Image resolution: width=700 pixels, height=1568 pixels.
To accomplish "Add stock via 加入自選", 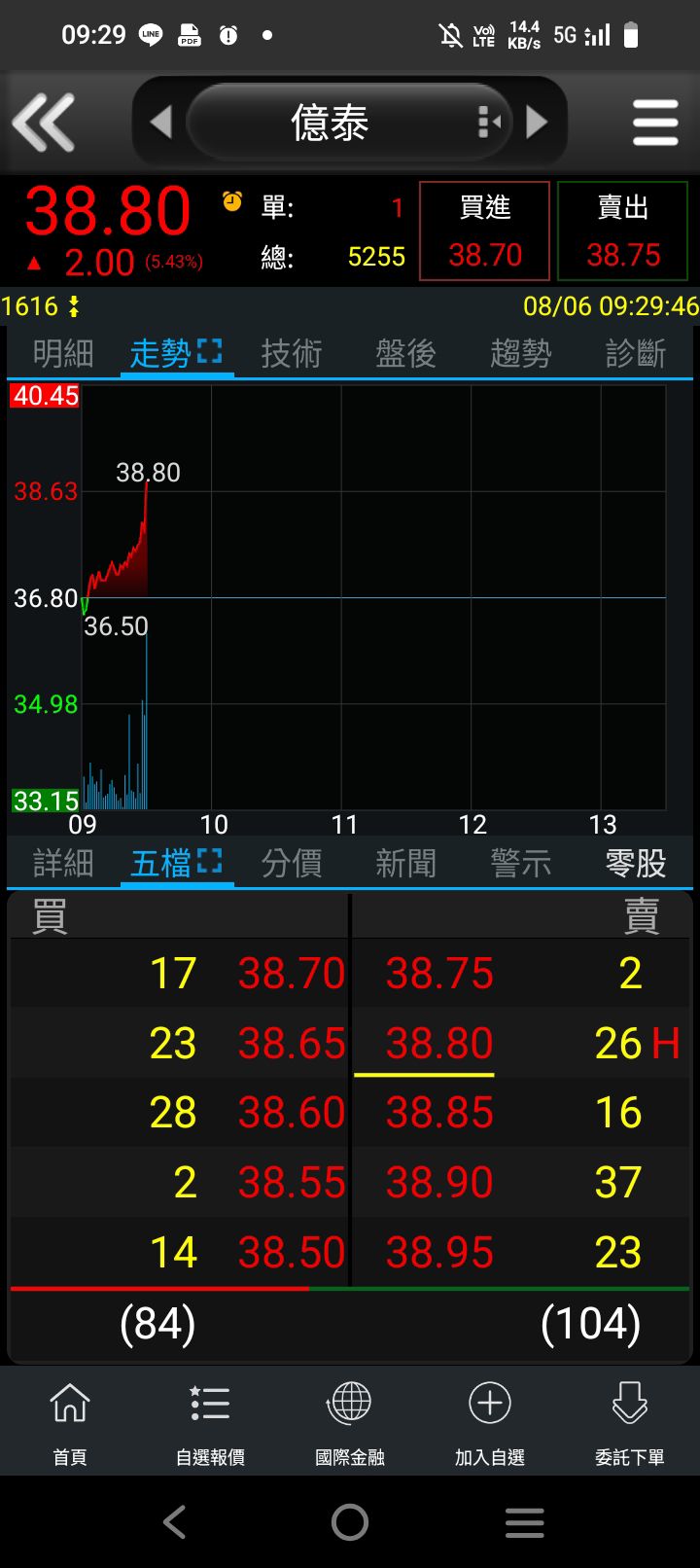I will [x=490, y=1422].
